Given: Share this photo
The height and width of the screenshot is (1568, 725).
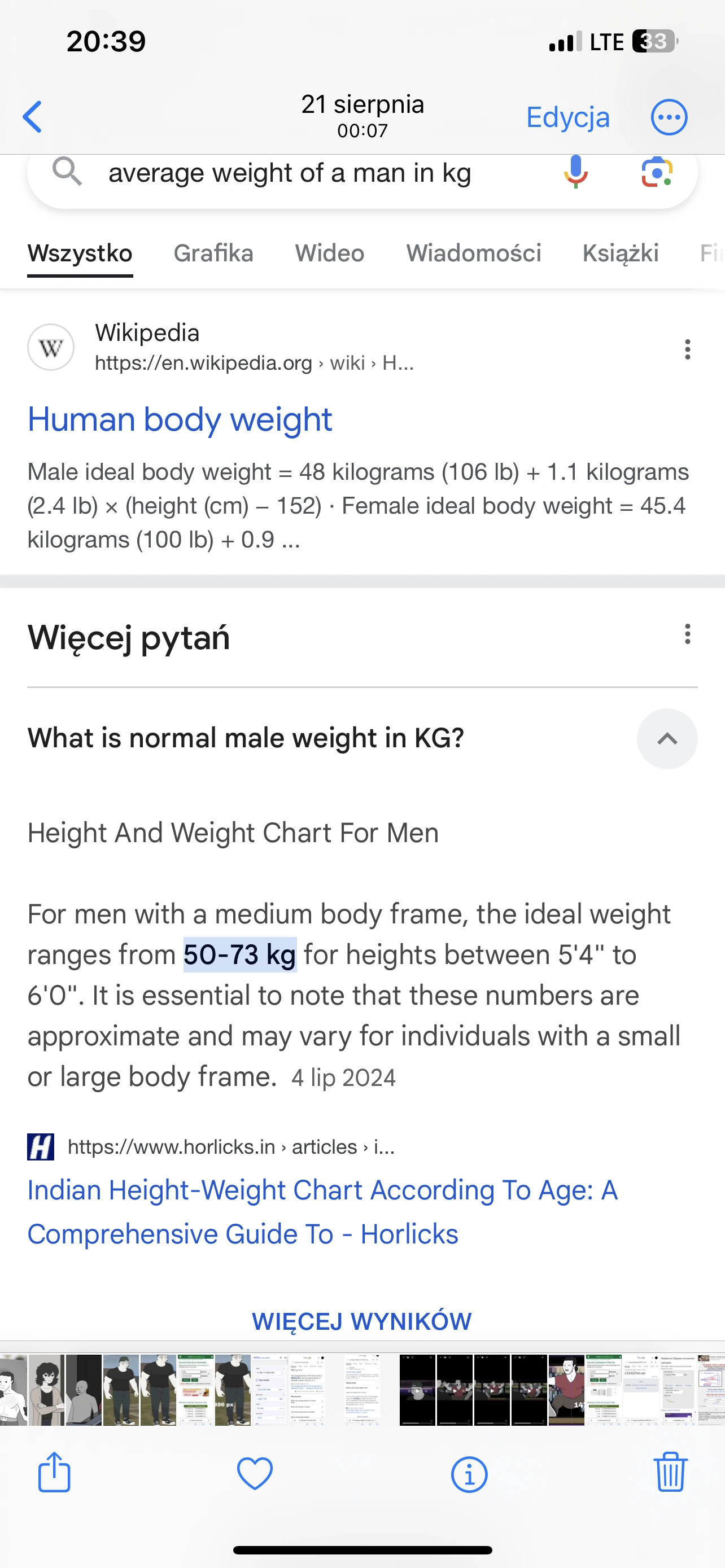Looking at the screenshot, I should [x=54, y=1473].
